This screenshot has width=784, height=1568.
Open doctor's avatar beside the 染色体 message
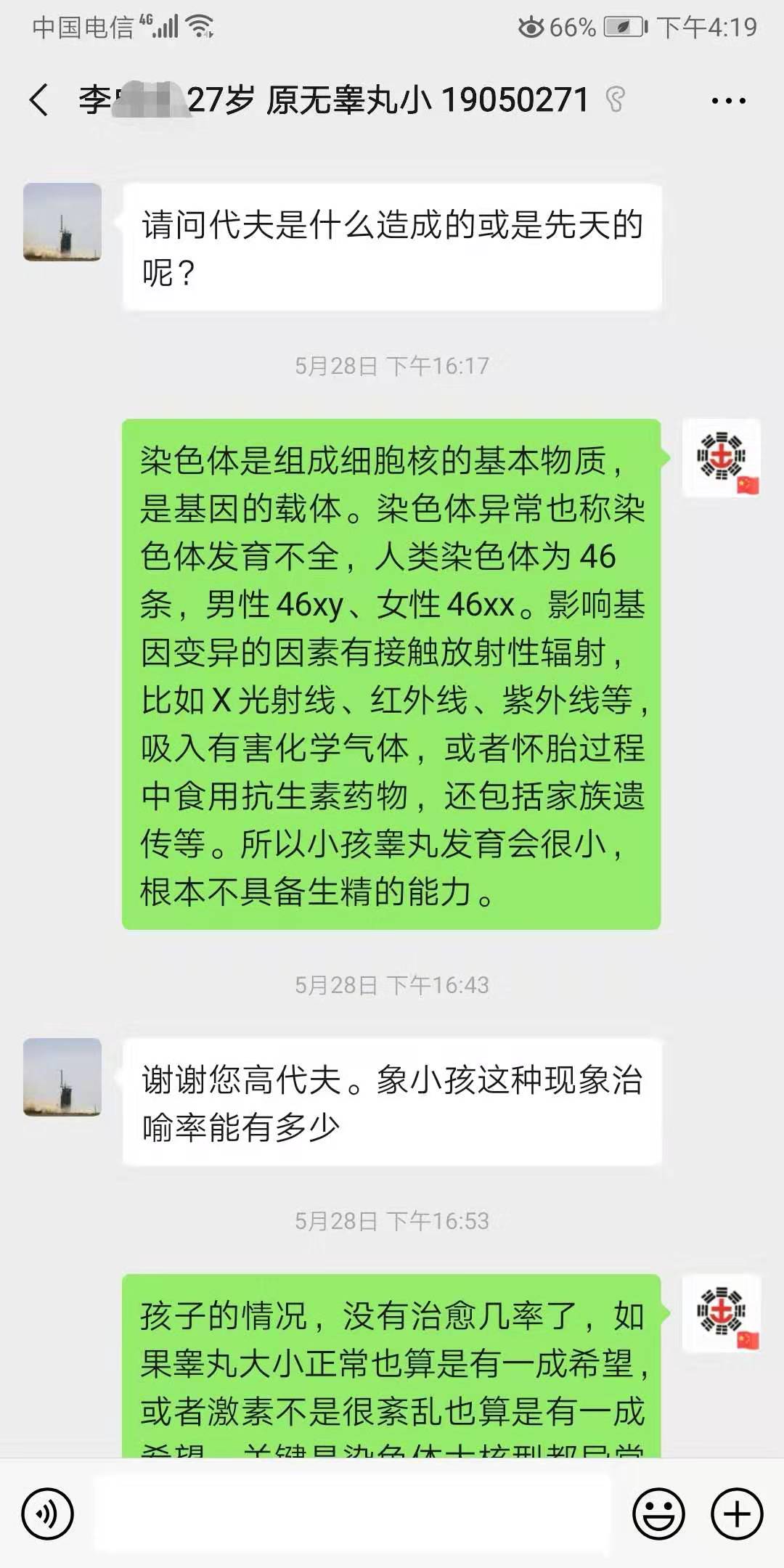pyautogui.click(x=722, y=458)
